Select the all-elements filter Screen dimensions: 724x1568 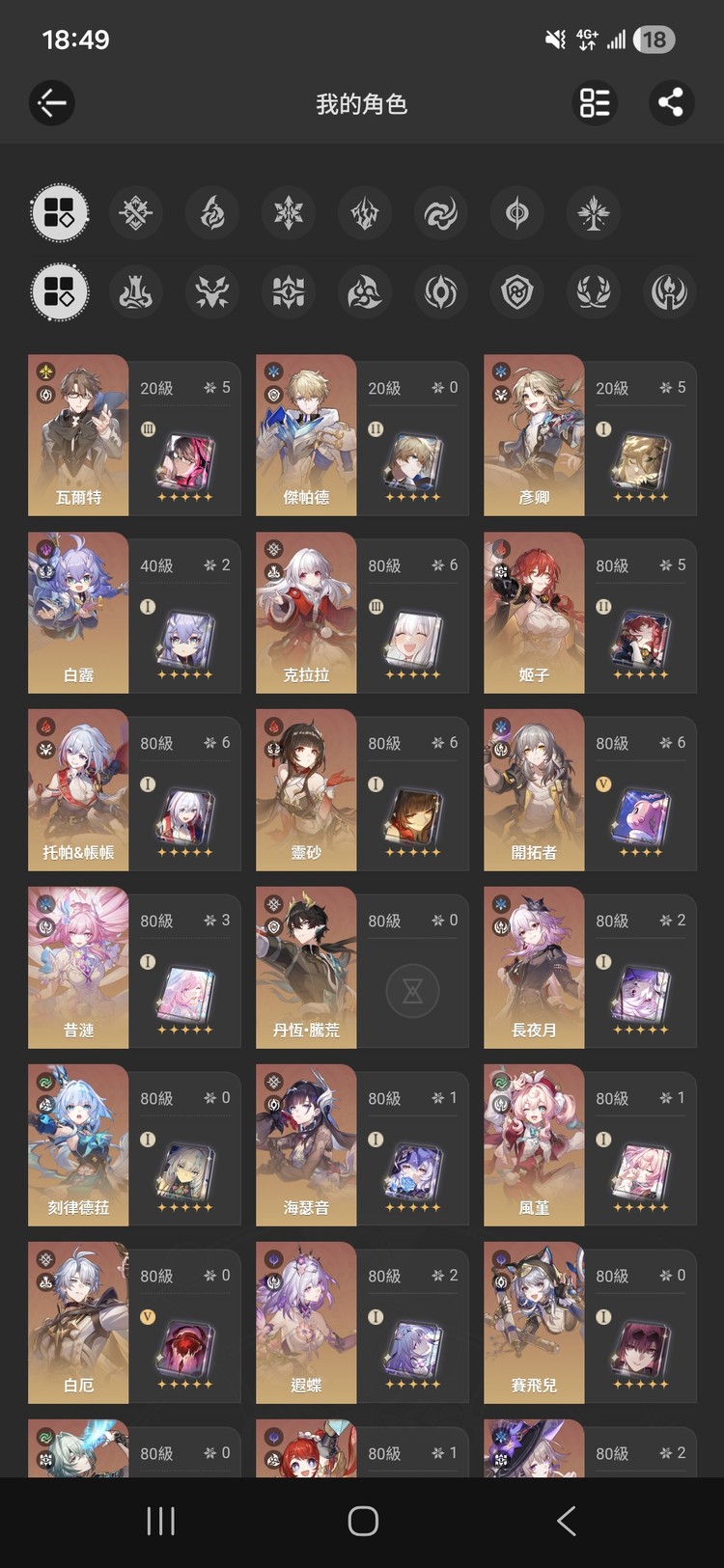tap(60, 212)
